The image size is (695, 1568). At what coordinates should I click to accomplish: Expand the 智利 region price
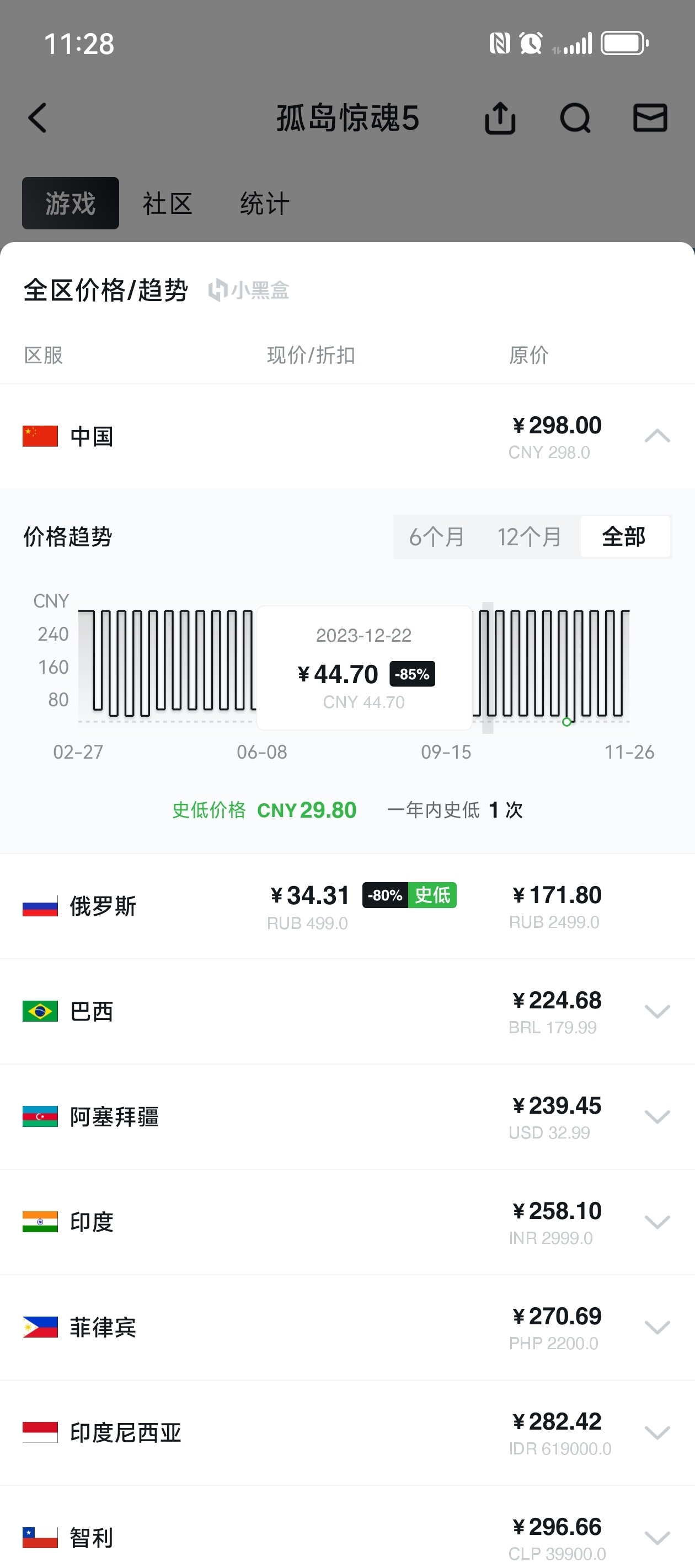657,1538
